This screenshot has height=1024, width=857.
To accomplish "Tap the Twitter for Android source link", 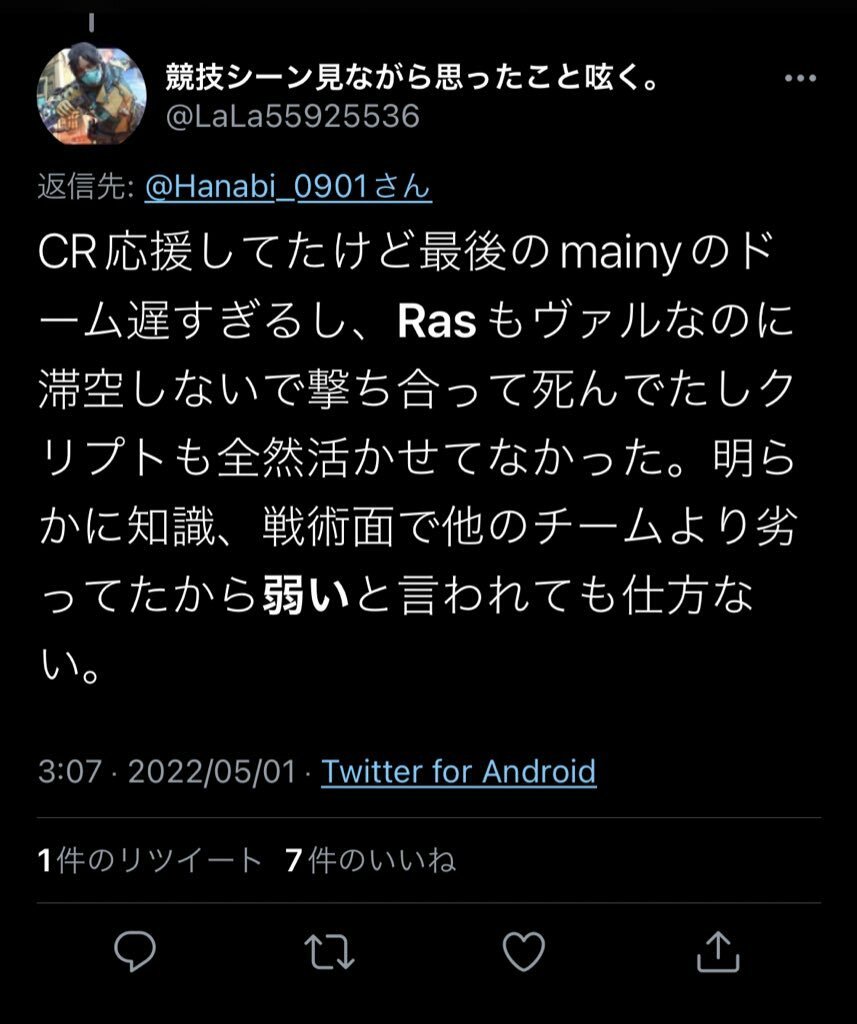I will [x=459, y=772].
